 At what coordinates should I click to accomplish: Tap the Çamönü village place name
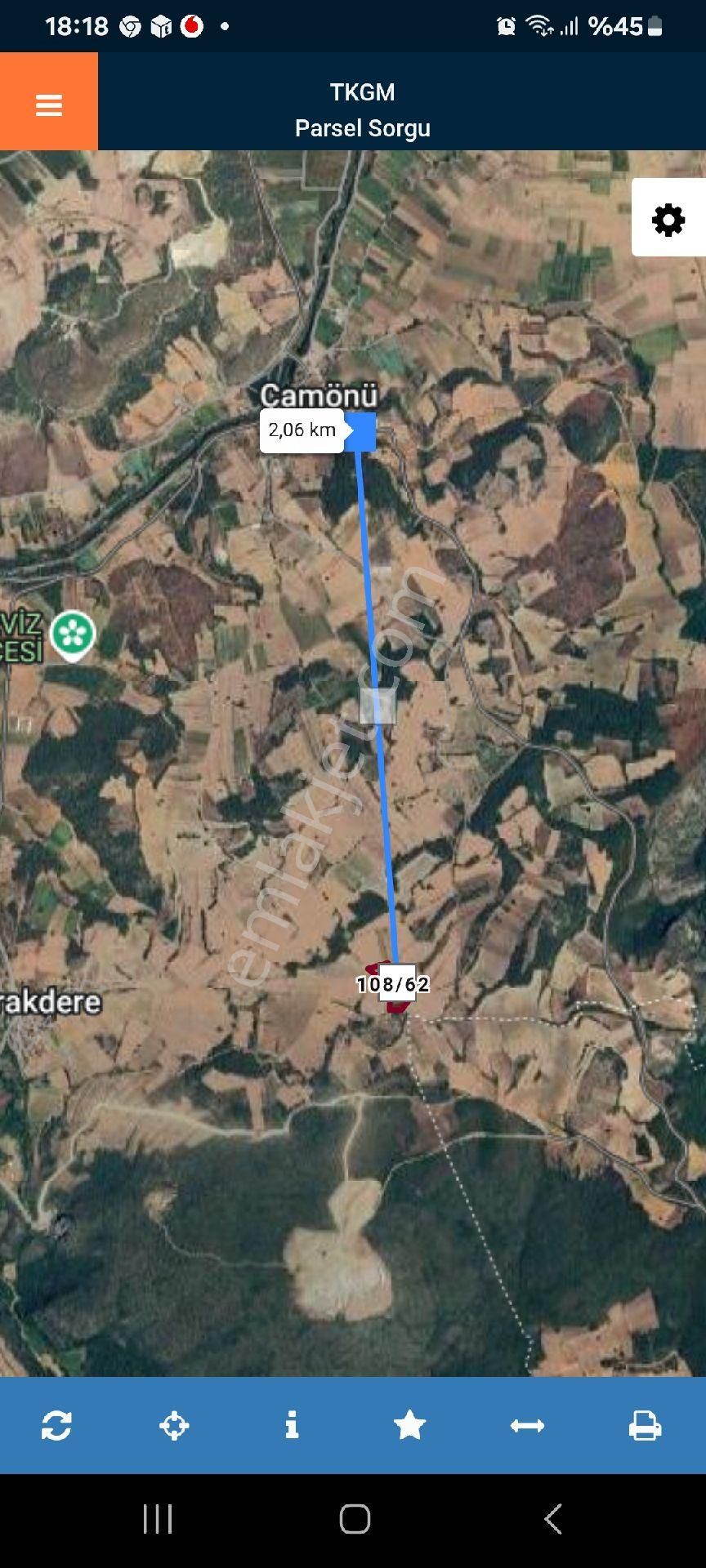tap(317, 395)
